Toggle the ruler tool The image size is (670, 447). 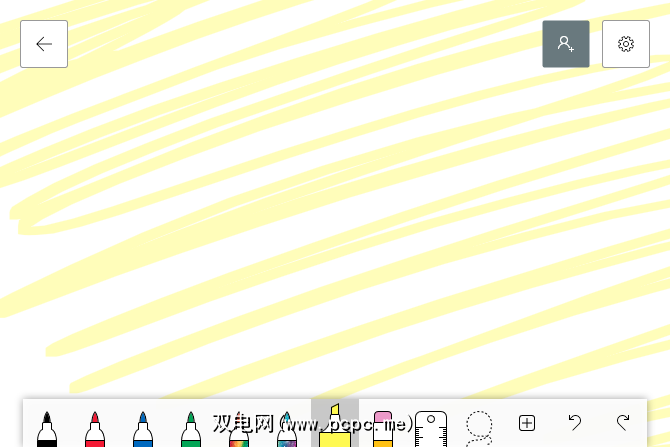431,428
